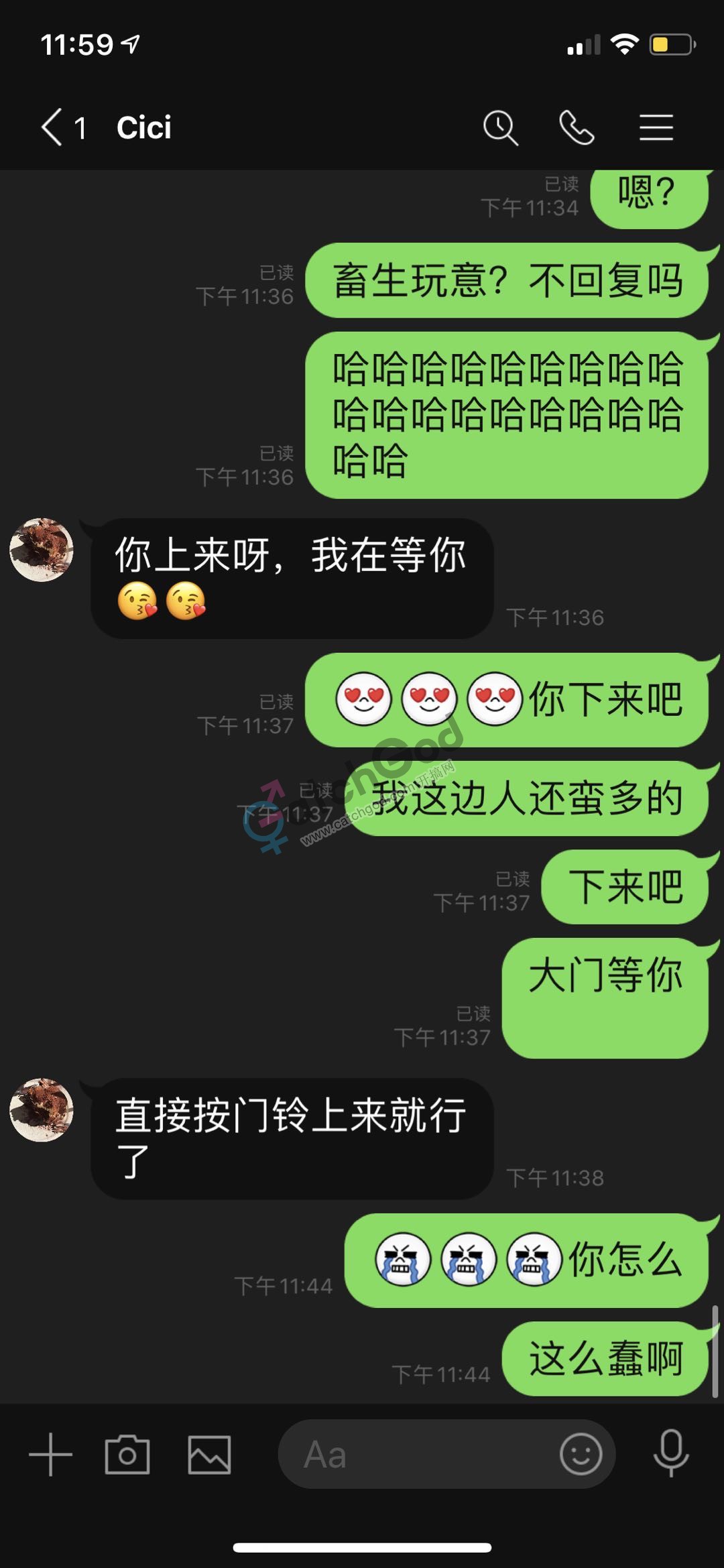Open the emoji and sticker picker
The width and height of the screenshot is (724, 1568).
tap(581, 1454)
